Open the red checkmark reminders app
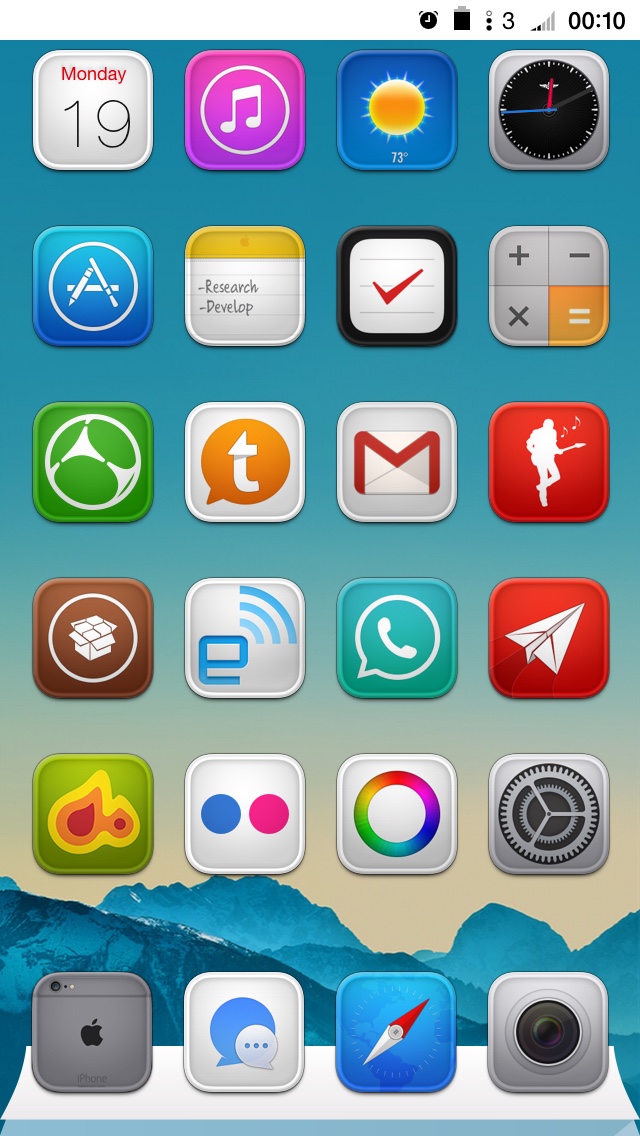The image size is (640, 1136). pos(396,286)
